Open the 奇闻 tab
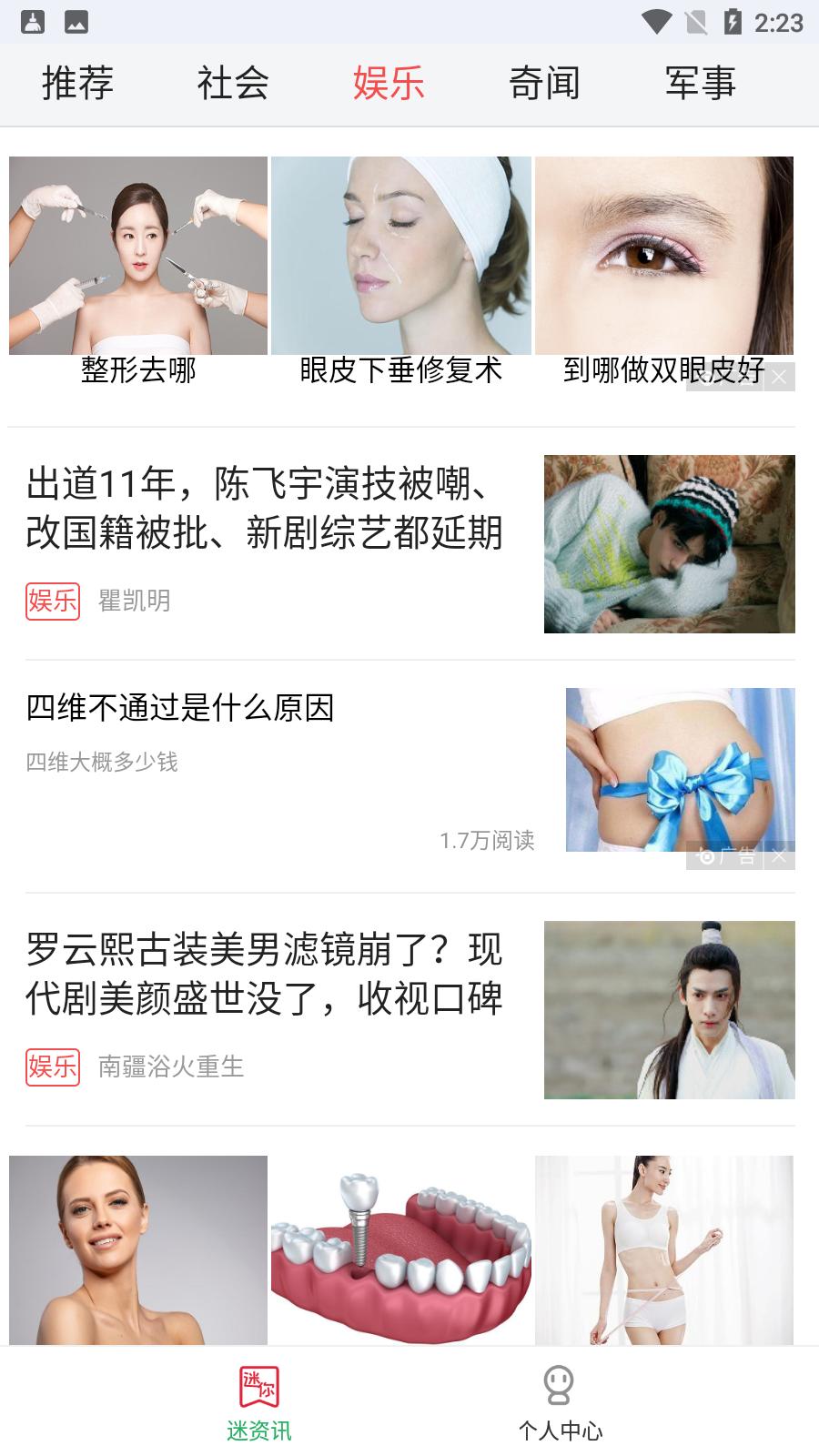 pyautogui.click(x=544, y=84)
